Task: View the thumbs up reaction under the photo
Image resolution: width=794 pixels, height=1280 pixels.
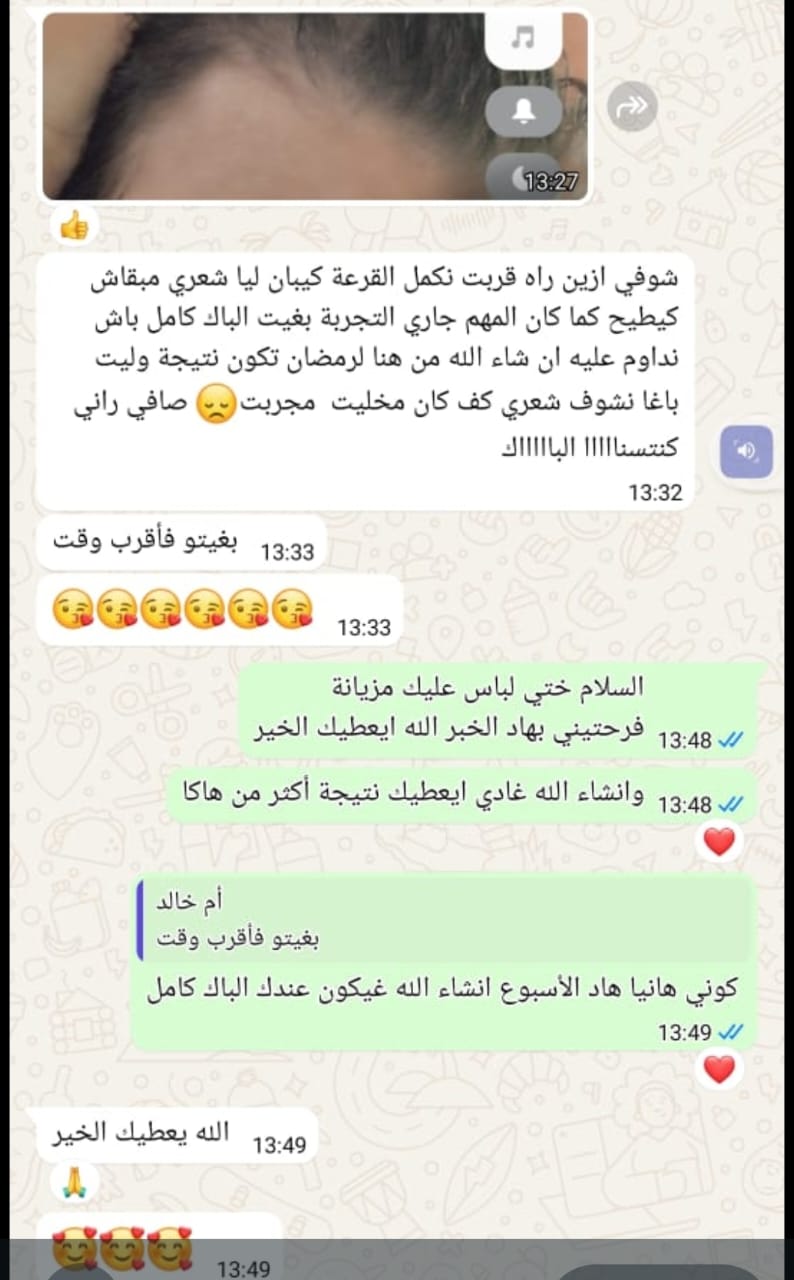Action: tap(74, 226)
